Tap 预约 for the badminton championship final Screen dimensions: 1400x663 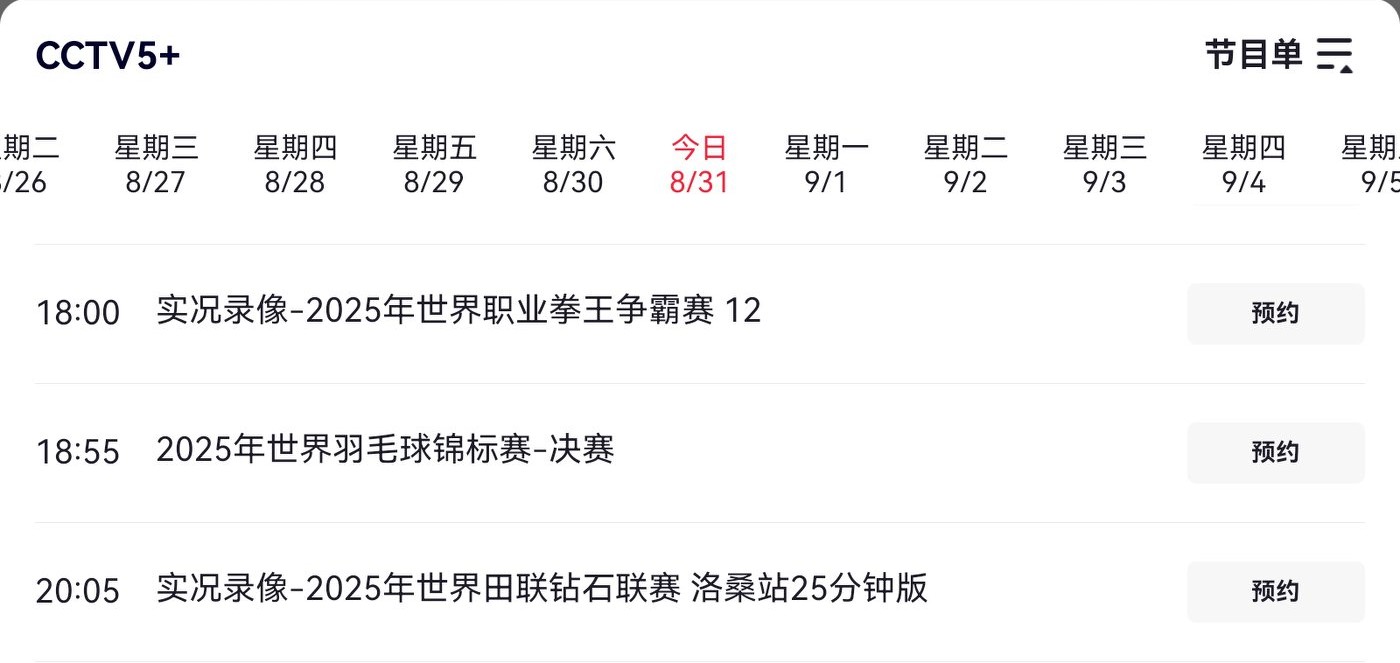tap(1275, 453)
